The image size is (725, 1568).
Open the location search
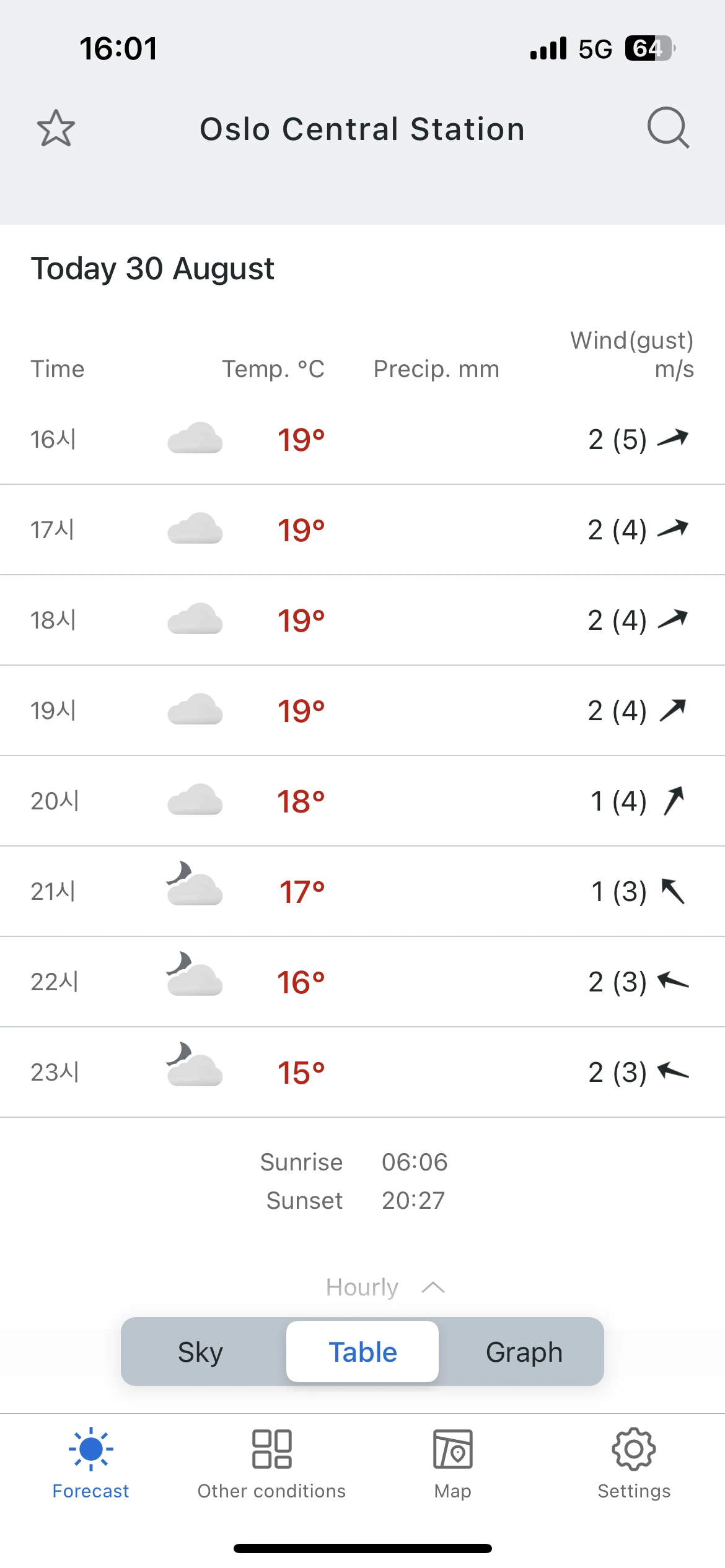coord(668,128)
